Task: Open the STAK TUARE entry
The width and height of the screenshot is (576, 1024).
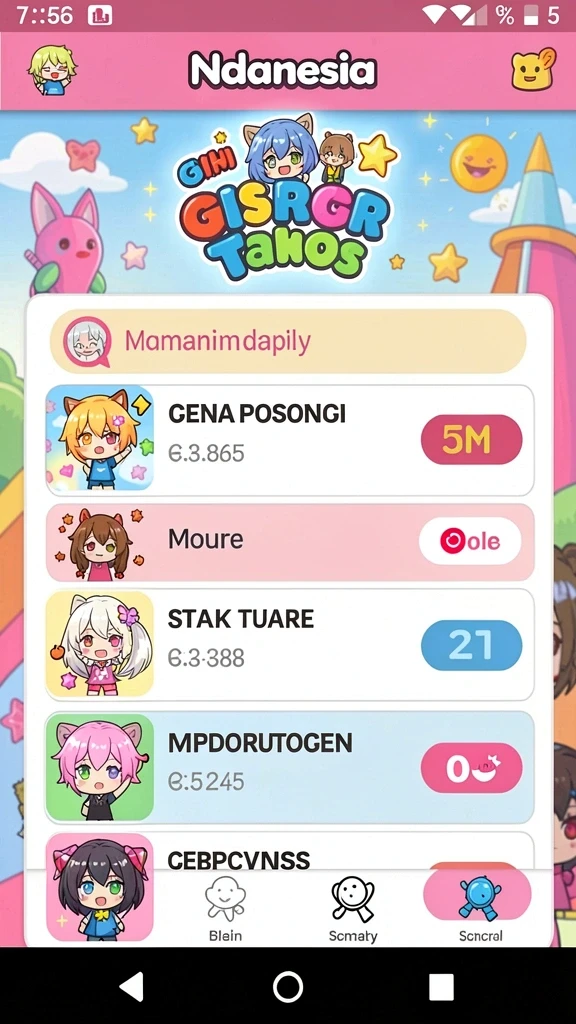Action: [x=289, y=645]
